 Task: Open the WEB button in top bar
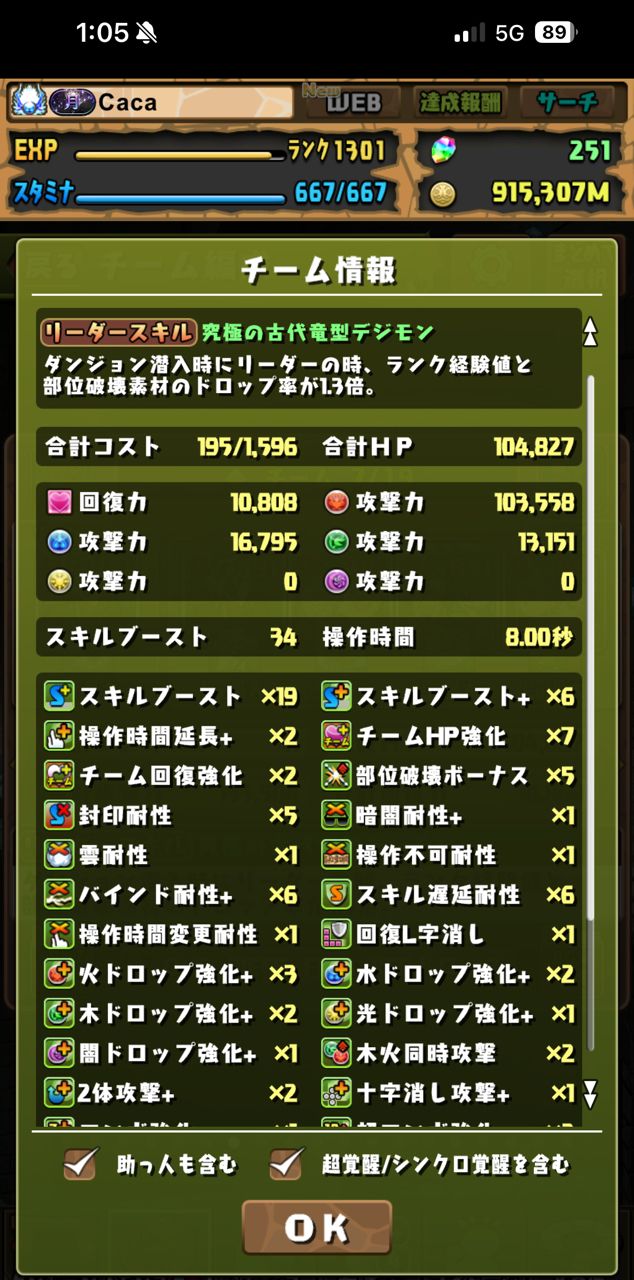353,101
